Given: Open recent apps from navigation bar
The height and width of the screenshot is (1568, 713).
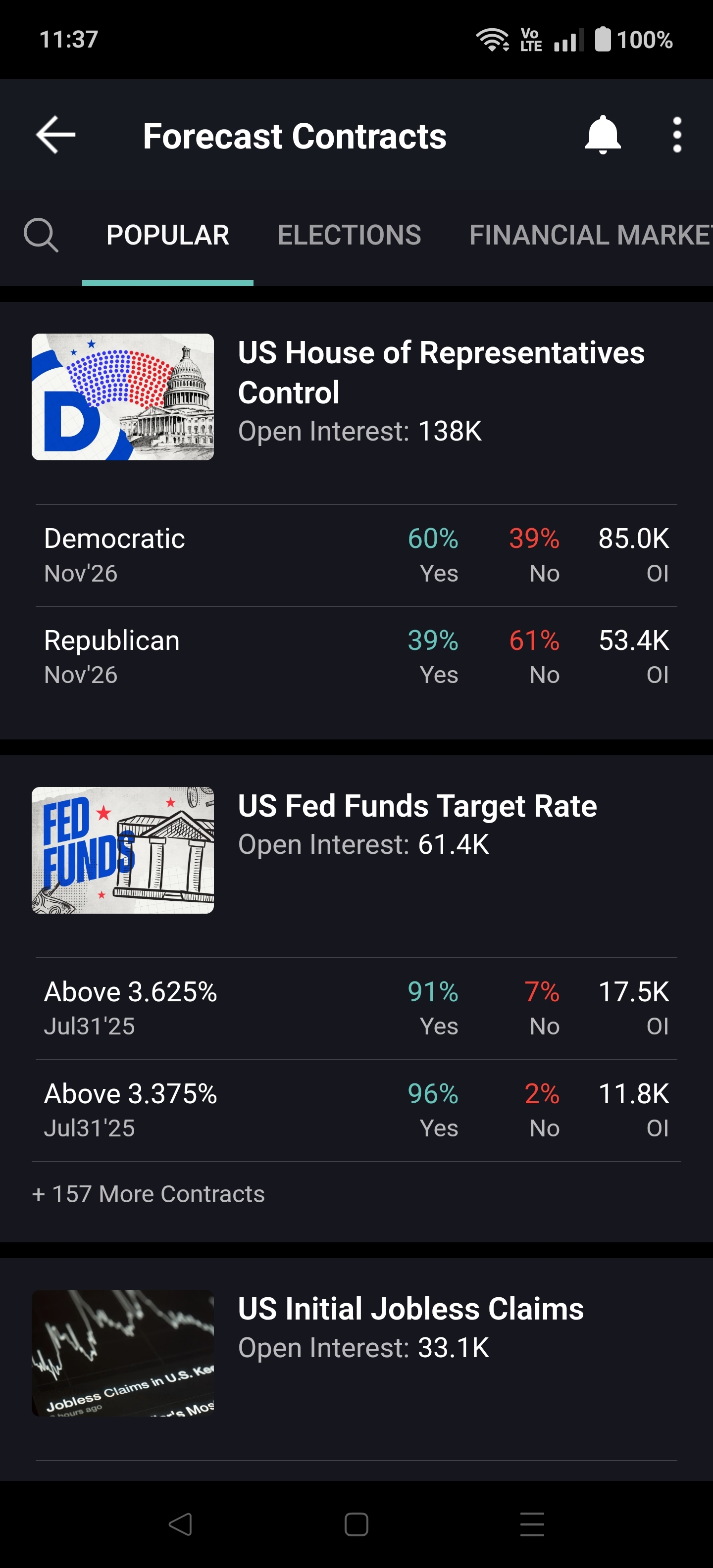Looking at the screenshot, I should (x=532, y=1524).
